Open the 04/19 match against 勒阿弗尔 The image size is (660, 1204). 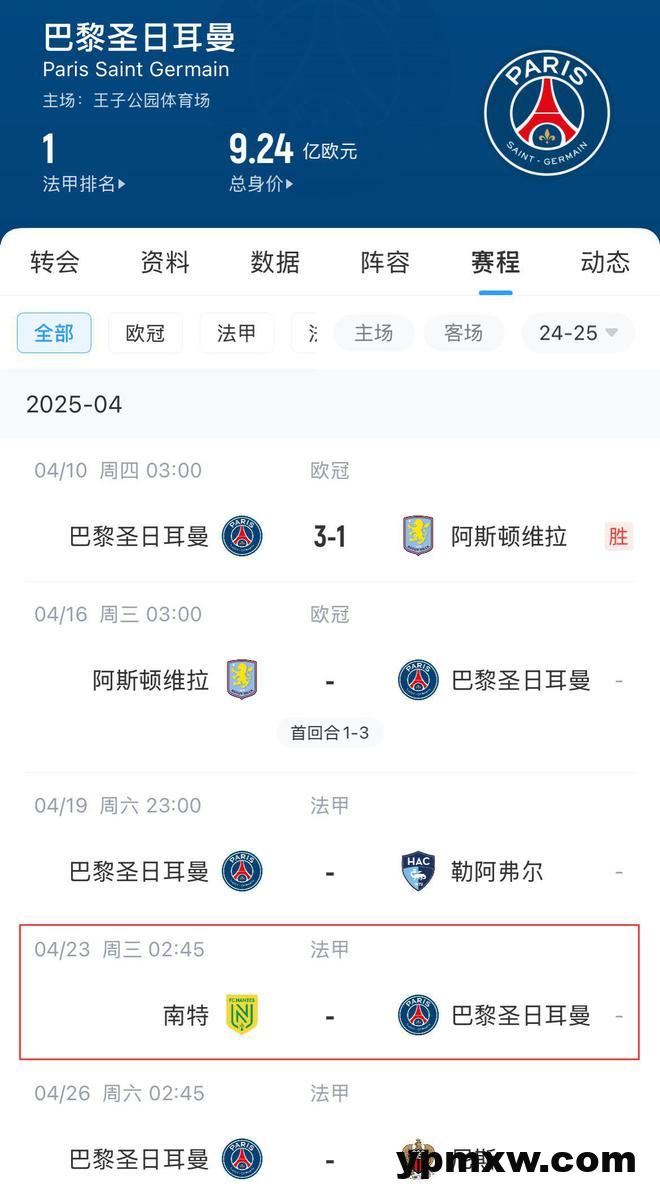click(x=330, y=847)
